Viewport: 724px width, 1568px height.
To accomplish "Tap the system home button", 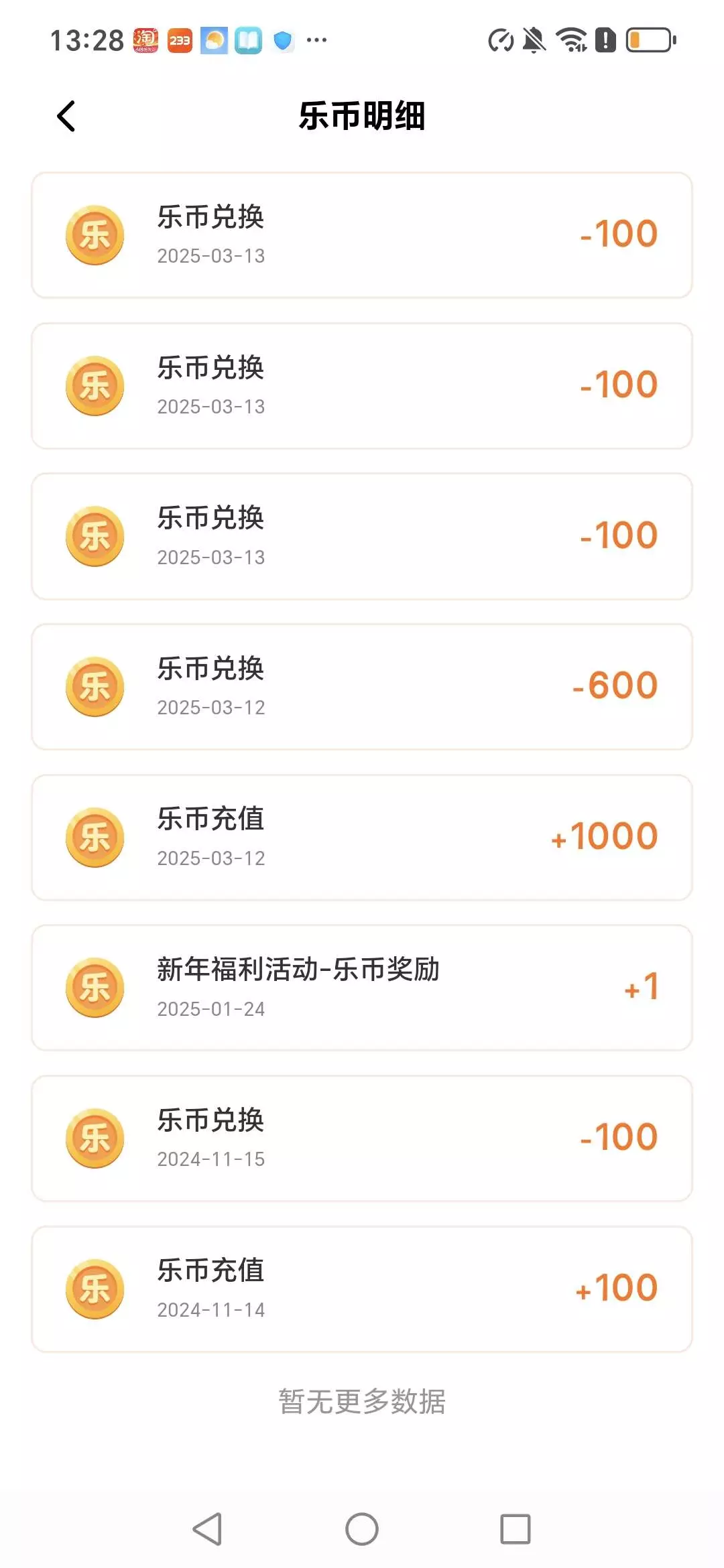I will point(362,1529).
